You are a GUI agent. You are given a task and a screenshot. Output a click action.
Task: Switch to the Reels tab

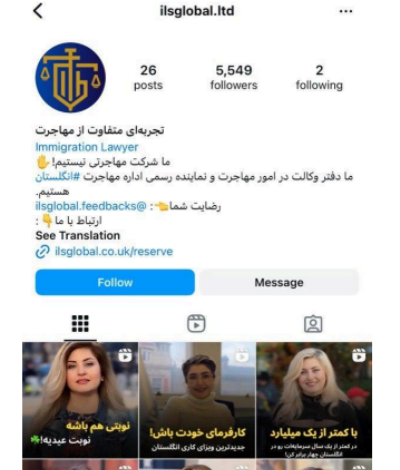coord(196,324)
